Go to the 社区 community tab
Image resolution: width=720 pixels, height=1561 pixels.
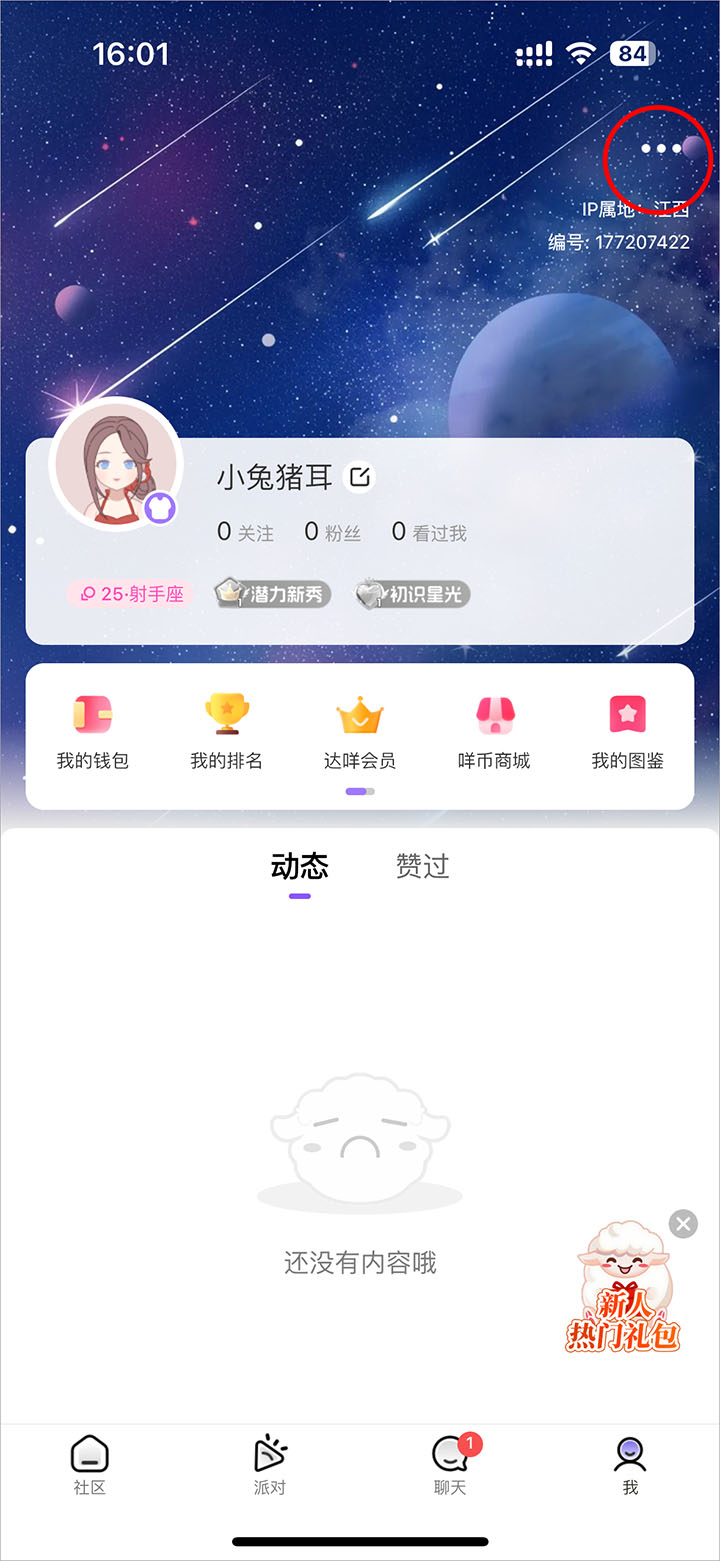(90, 1465)
